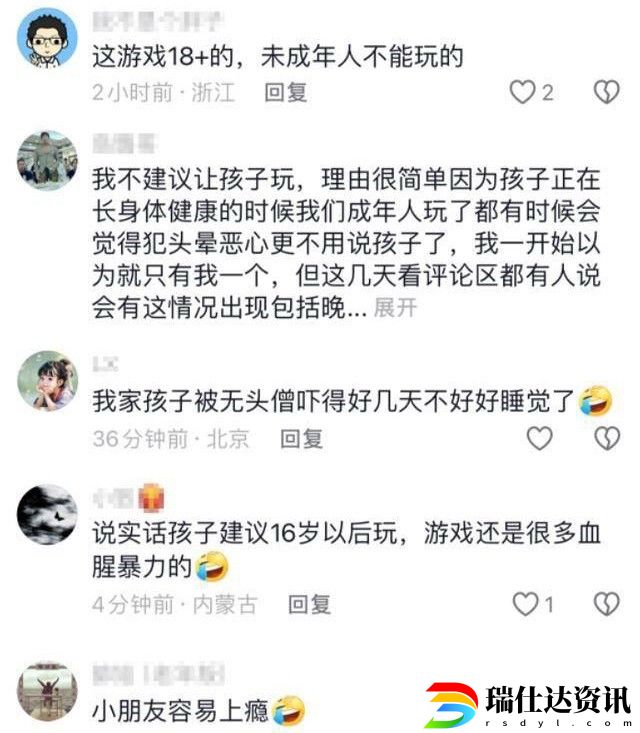Open the avatar of the 小朋友容易上瘾 commenter

(x=47, y=691)
